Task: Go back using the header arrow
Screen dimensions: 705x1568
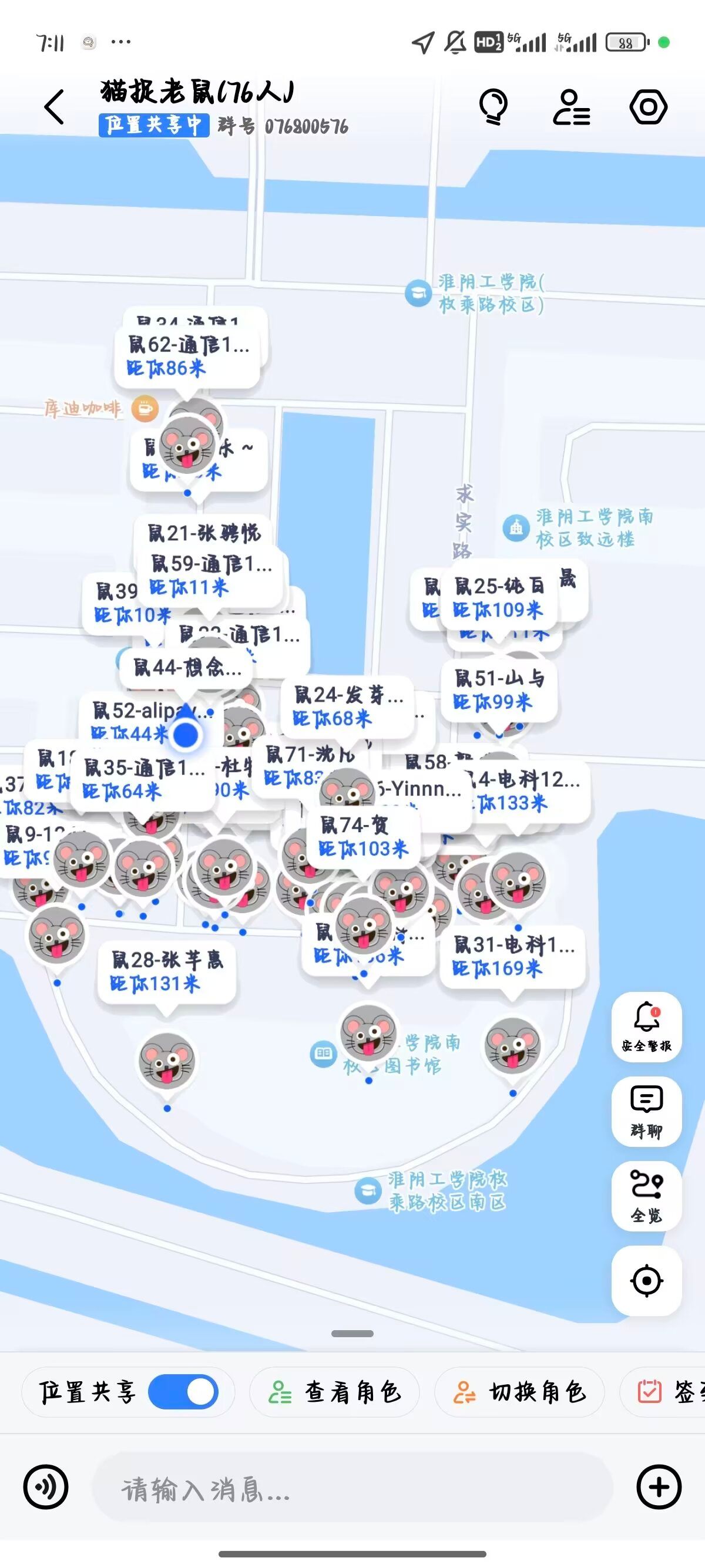Action: 55,107
